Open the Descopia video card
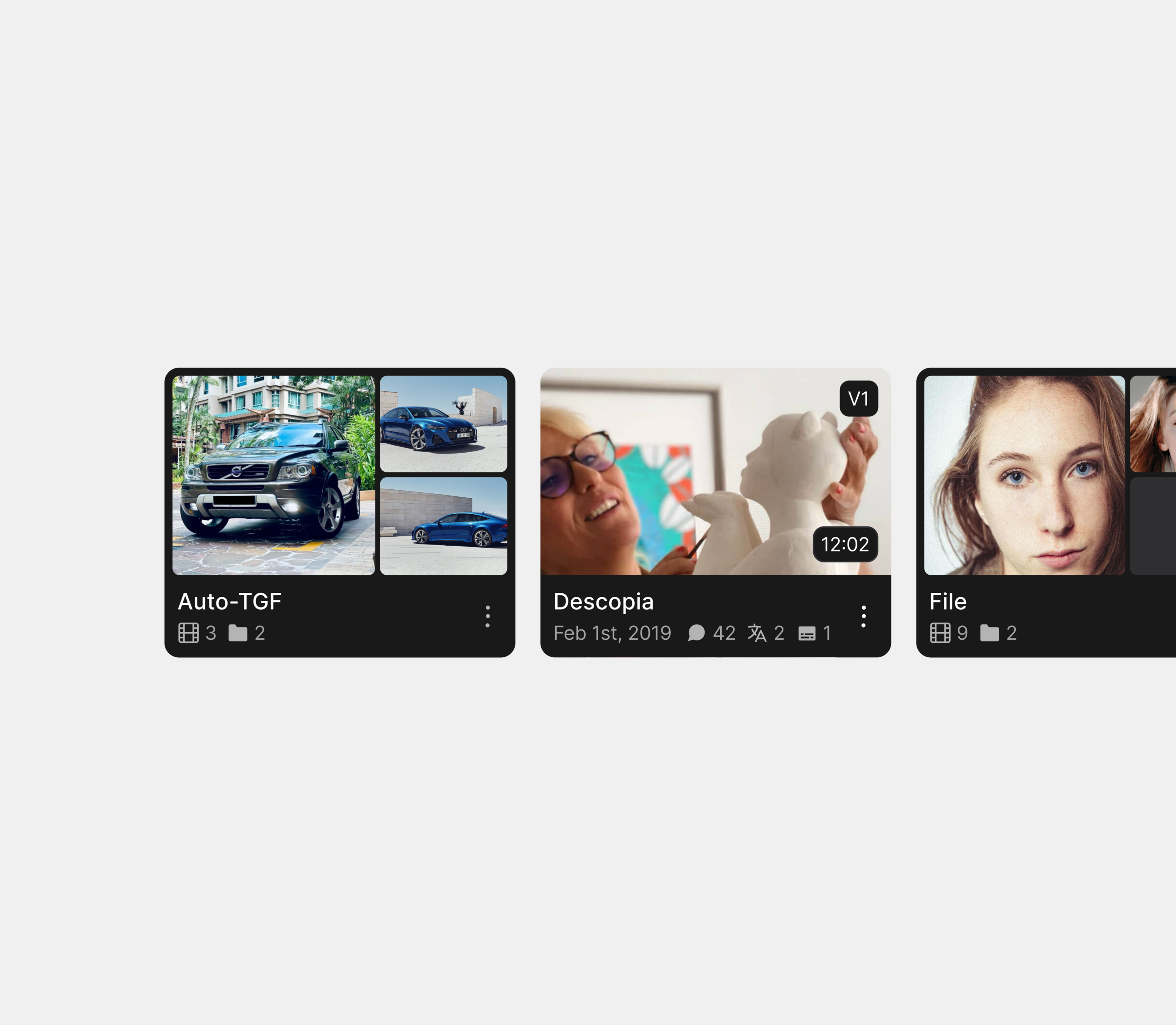Viewport: 1176px width, 1025px height. pos(715,512)
